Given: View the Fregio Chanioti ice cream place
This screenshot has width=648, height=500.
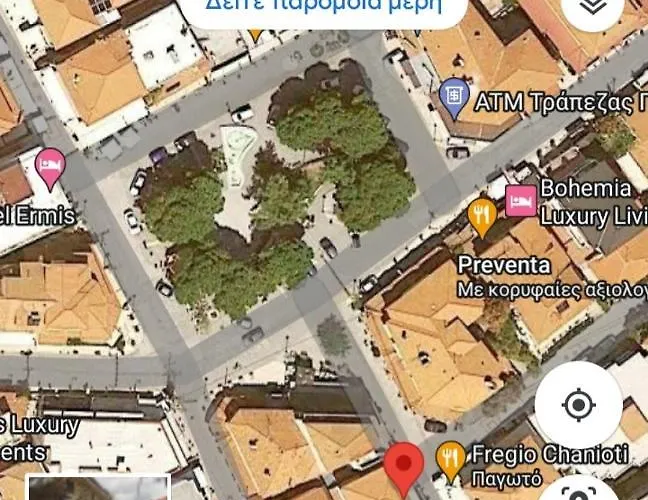Looking at the screenshot, I should click(452, 458).
